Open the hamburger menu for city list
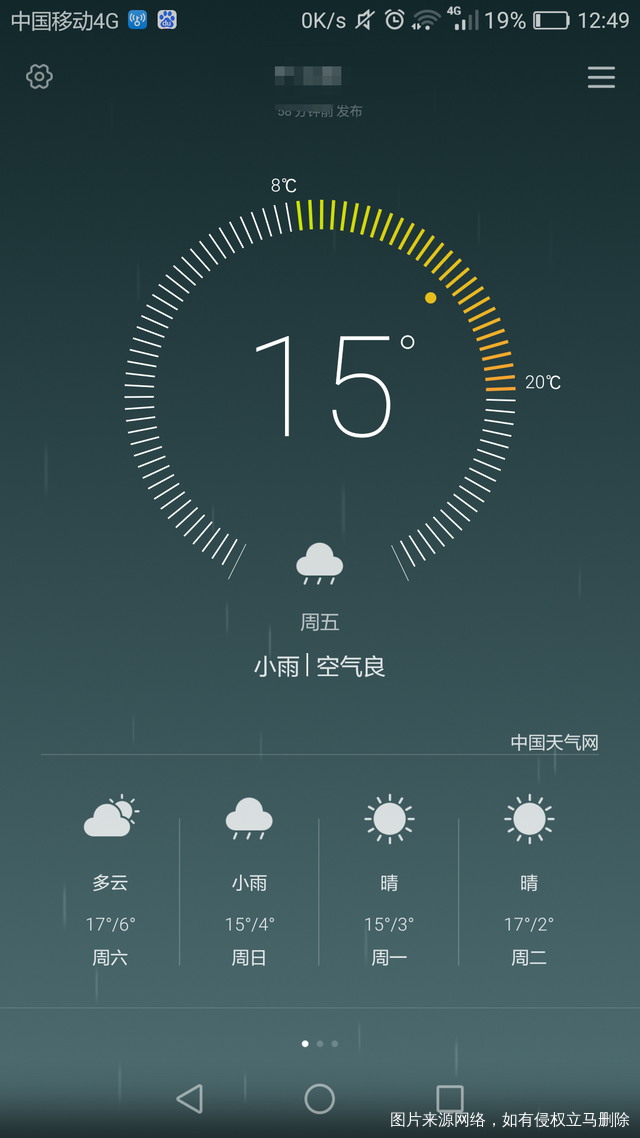640x1138 pixels. point(601,77)
